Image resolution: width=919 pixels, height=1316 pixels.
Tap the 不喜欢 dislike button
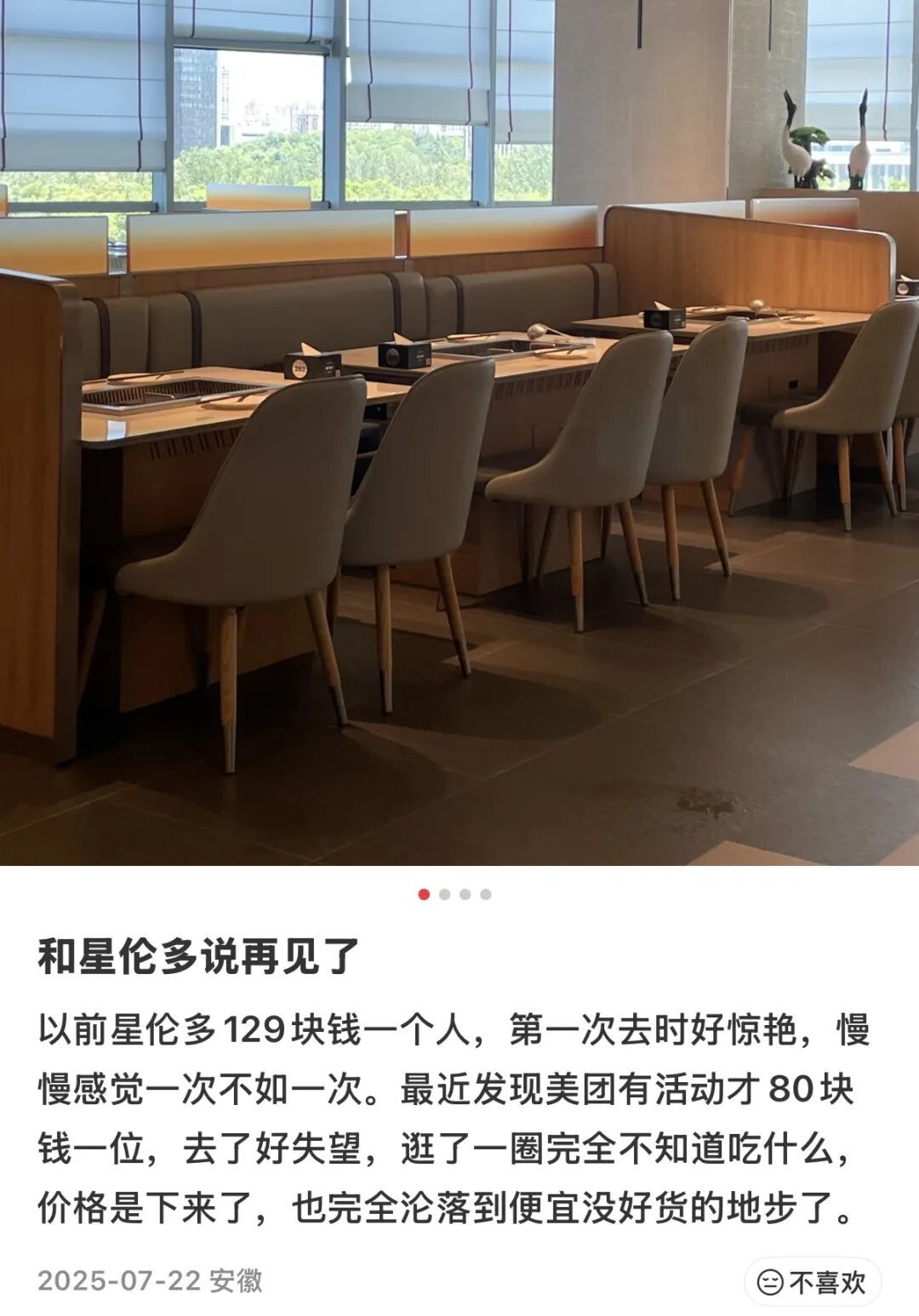coord(812,1282)
